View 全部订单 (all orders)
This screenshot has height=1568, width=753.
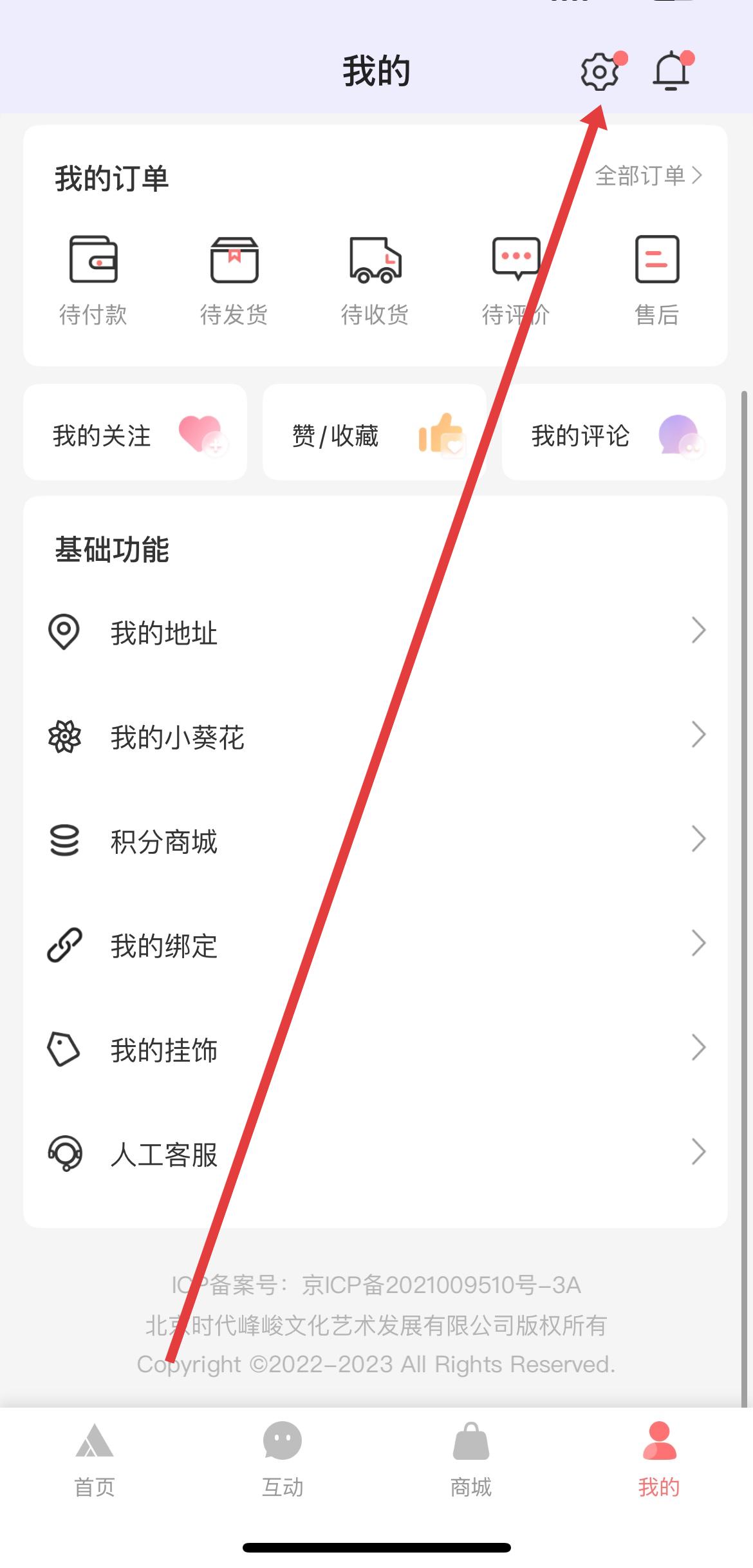point(647,175)
